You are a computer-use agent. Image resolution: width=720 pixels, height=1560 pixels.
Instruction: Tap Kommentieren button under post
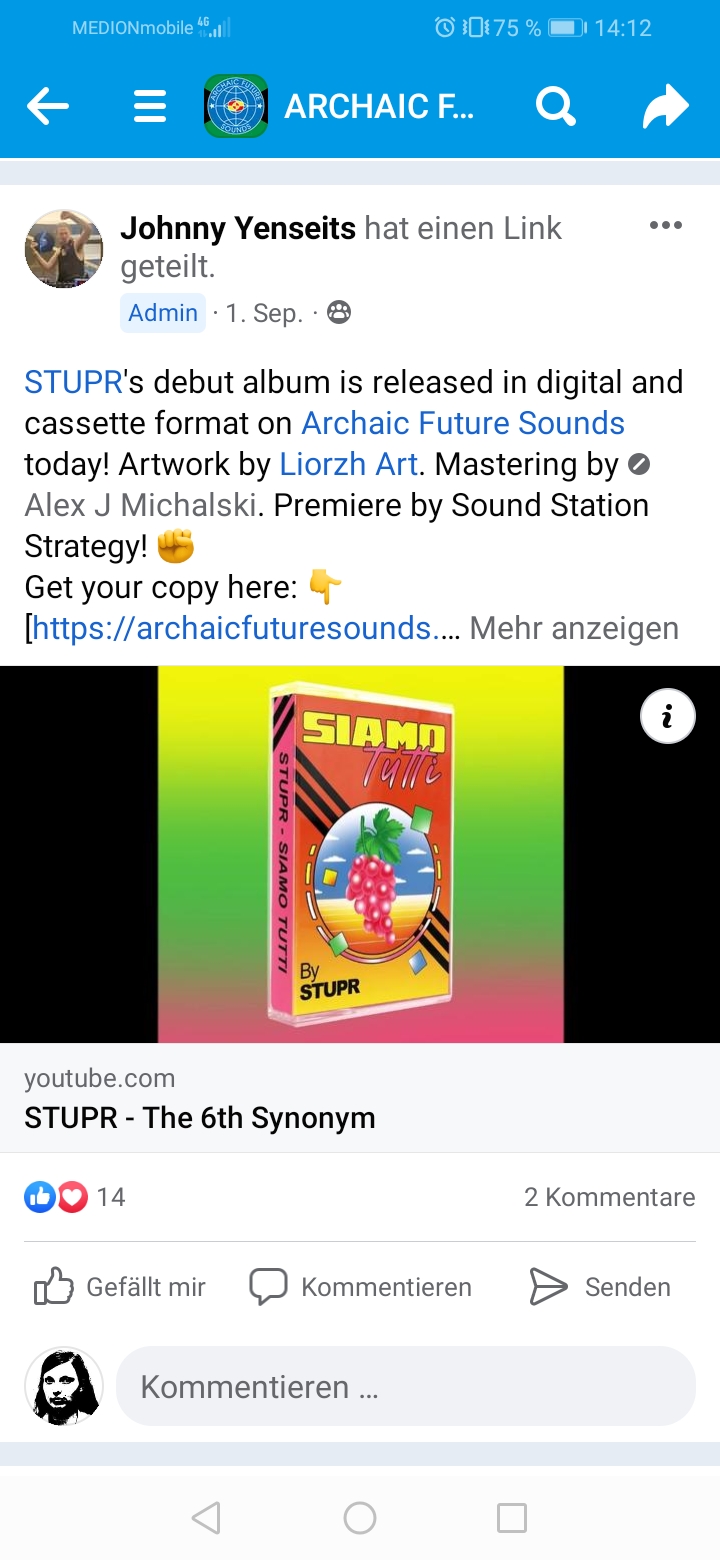click(361, 1287)
